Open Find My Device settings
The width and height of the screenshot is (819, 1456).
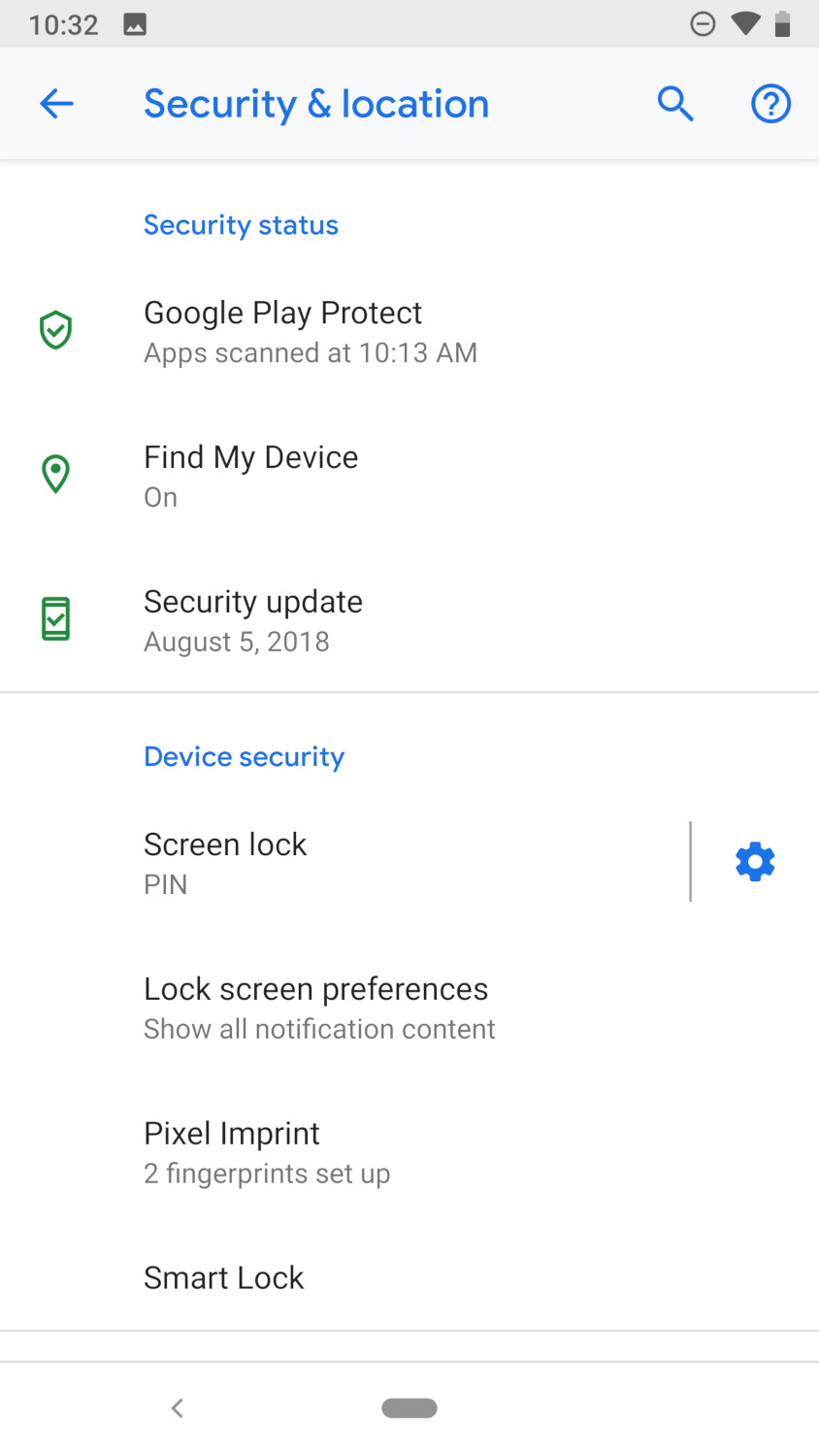coord(409,476)
